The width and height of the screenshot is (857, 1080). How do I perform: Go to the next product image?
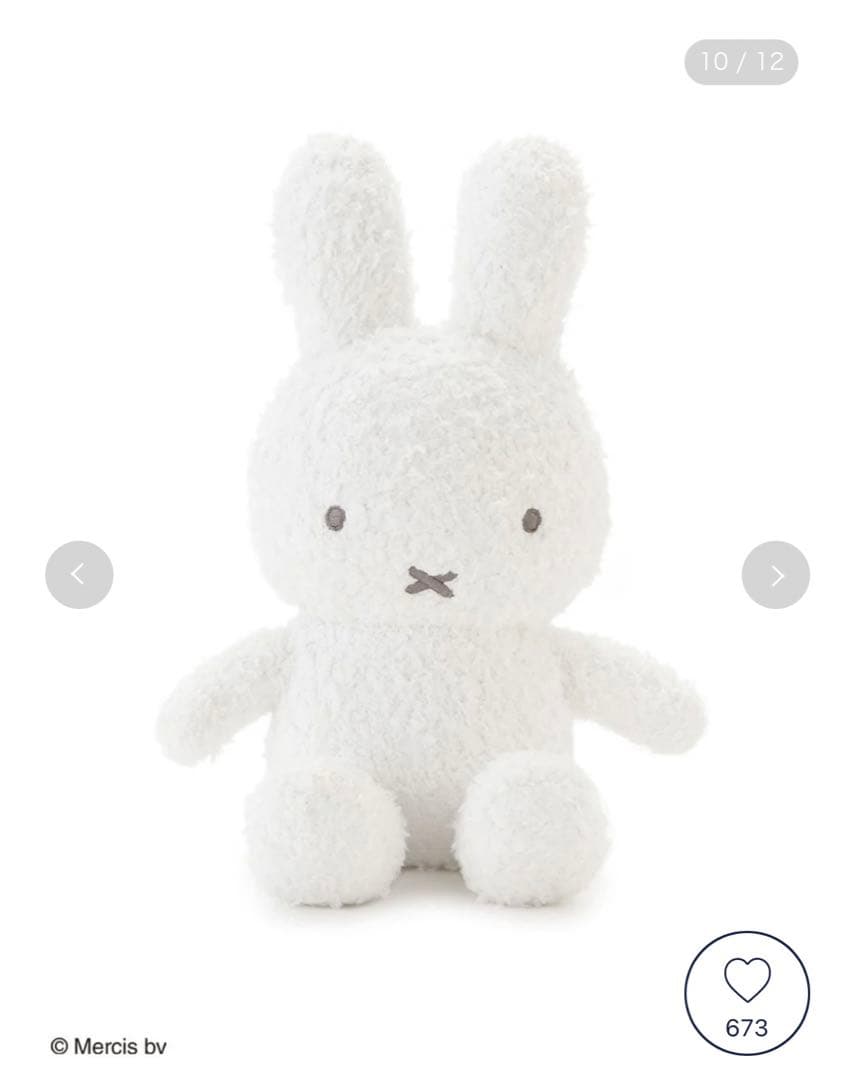(x=775, y=575)
